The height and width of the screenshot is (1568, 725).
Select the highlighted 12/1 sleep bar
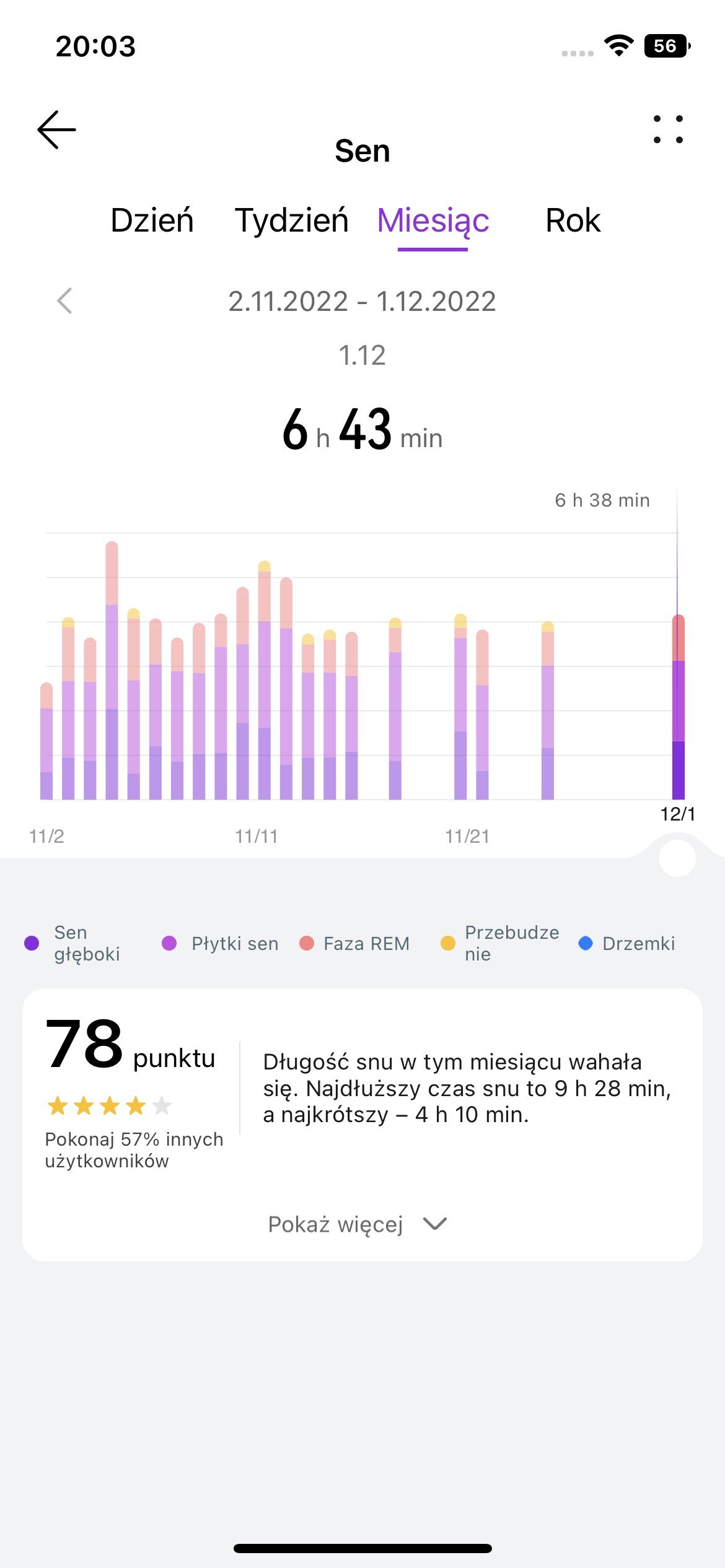(678, 707)
